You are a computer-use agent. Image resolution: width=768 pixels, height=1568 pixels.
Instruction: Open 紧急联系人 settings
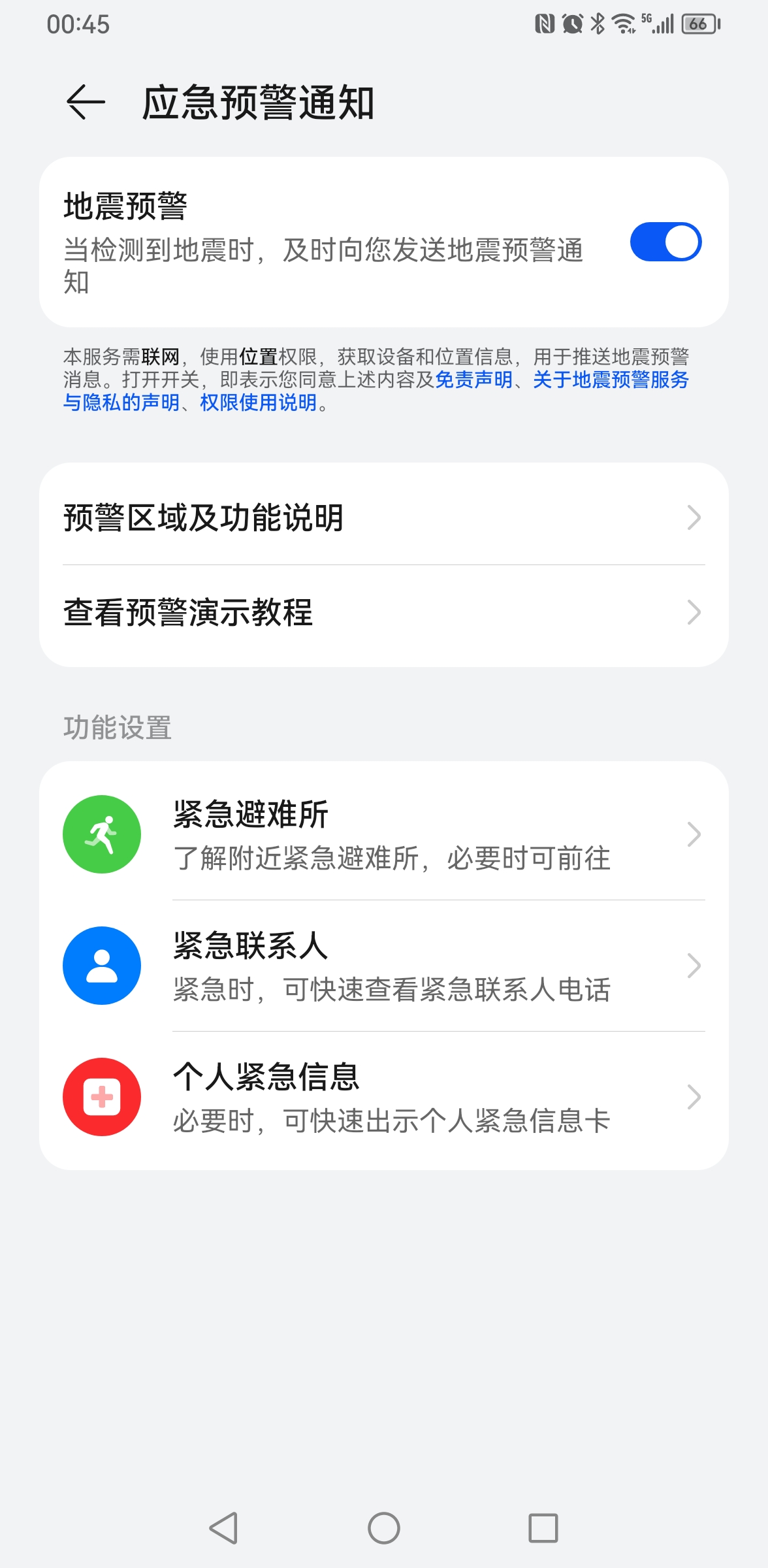pyautogui.click(x=384, y=966)
